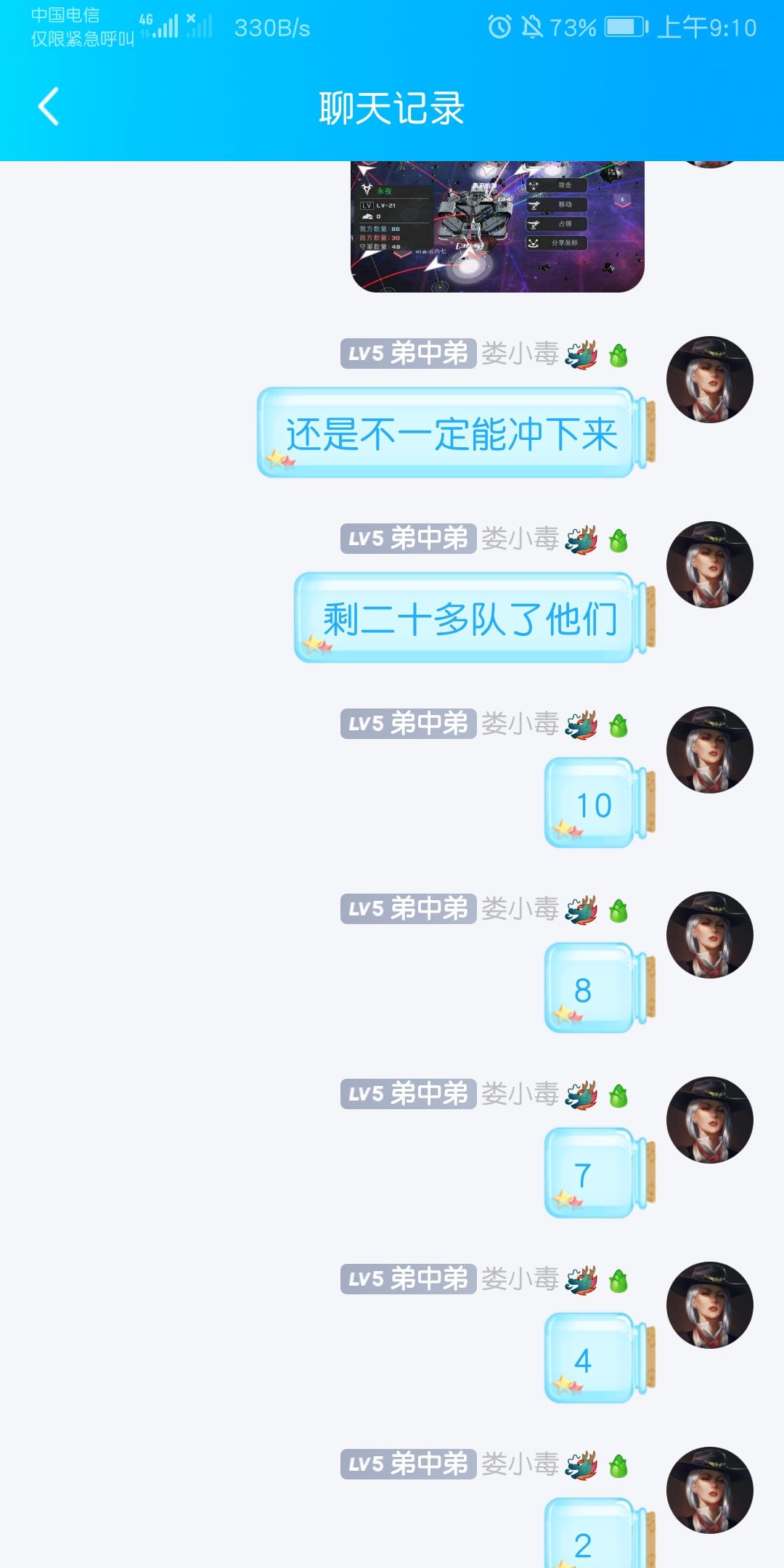Select the 聊天记录 title bar
The height and width of the screenshot is (1568, 784).
click(392, 106)
